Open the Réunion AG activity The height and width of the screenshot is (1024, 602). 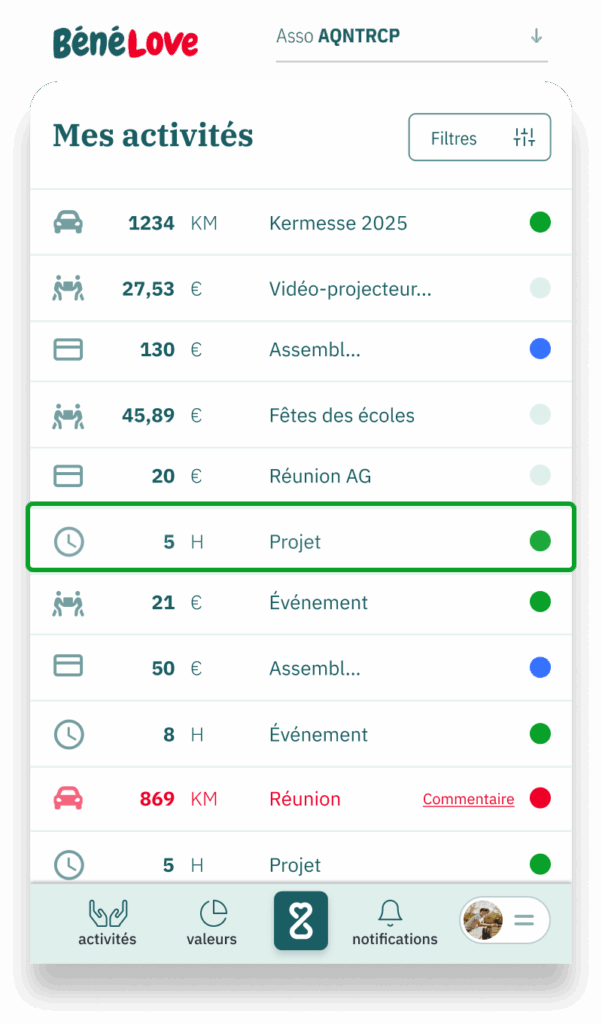tap(320, 476)
